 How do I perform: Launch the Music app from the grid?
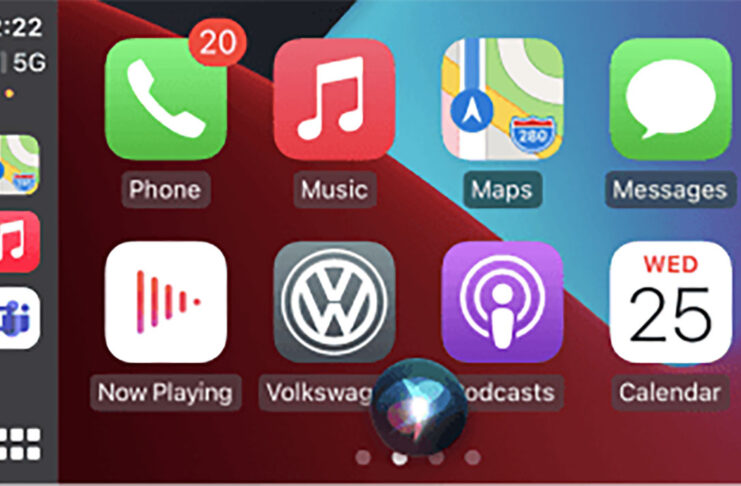[x=334, y=100]
